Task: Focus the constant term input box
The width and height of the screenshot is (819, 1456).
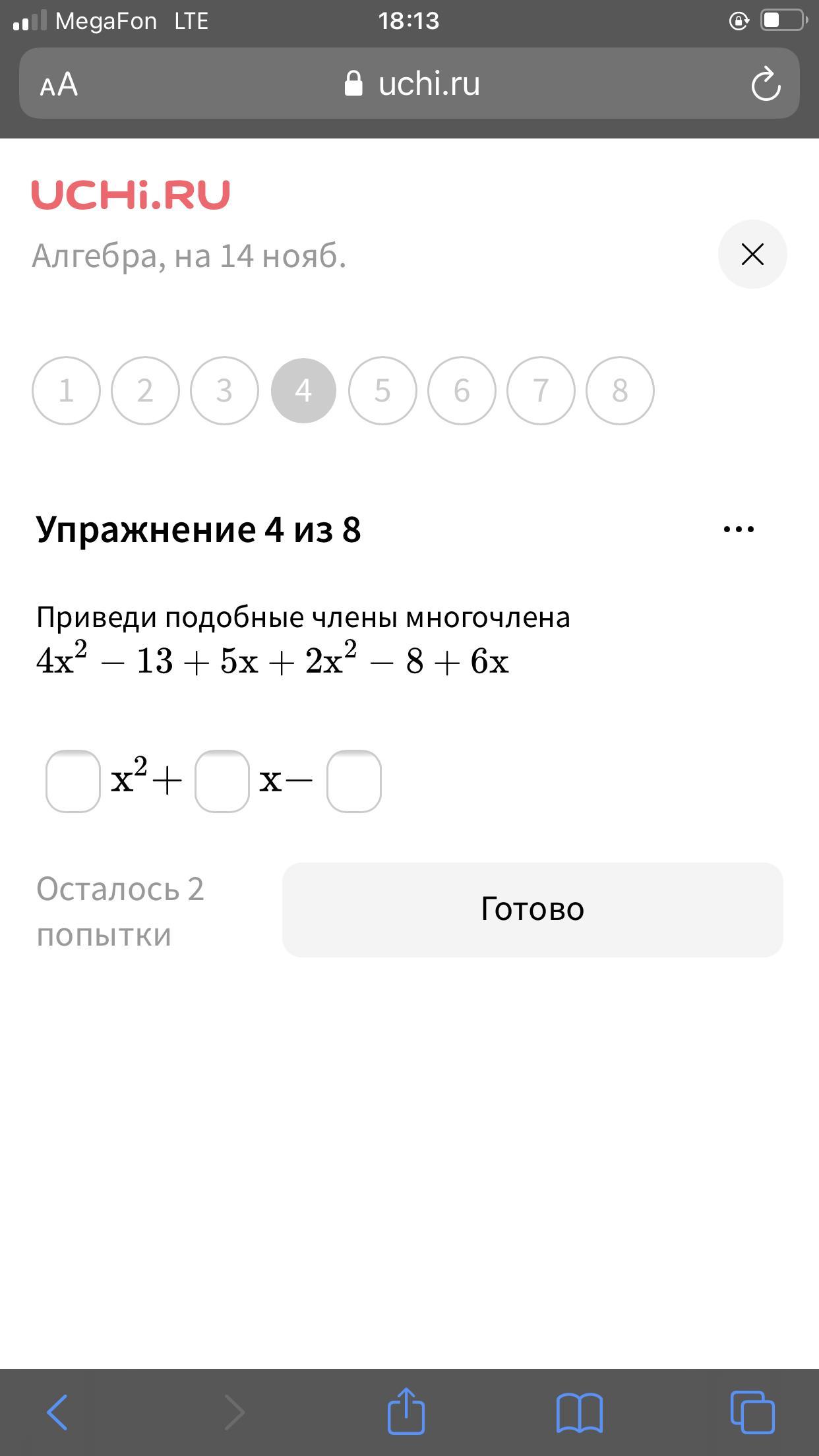Action: point(354,781)
